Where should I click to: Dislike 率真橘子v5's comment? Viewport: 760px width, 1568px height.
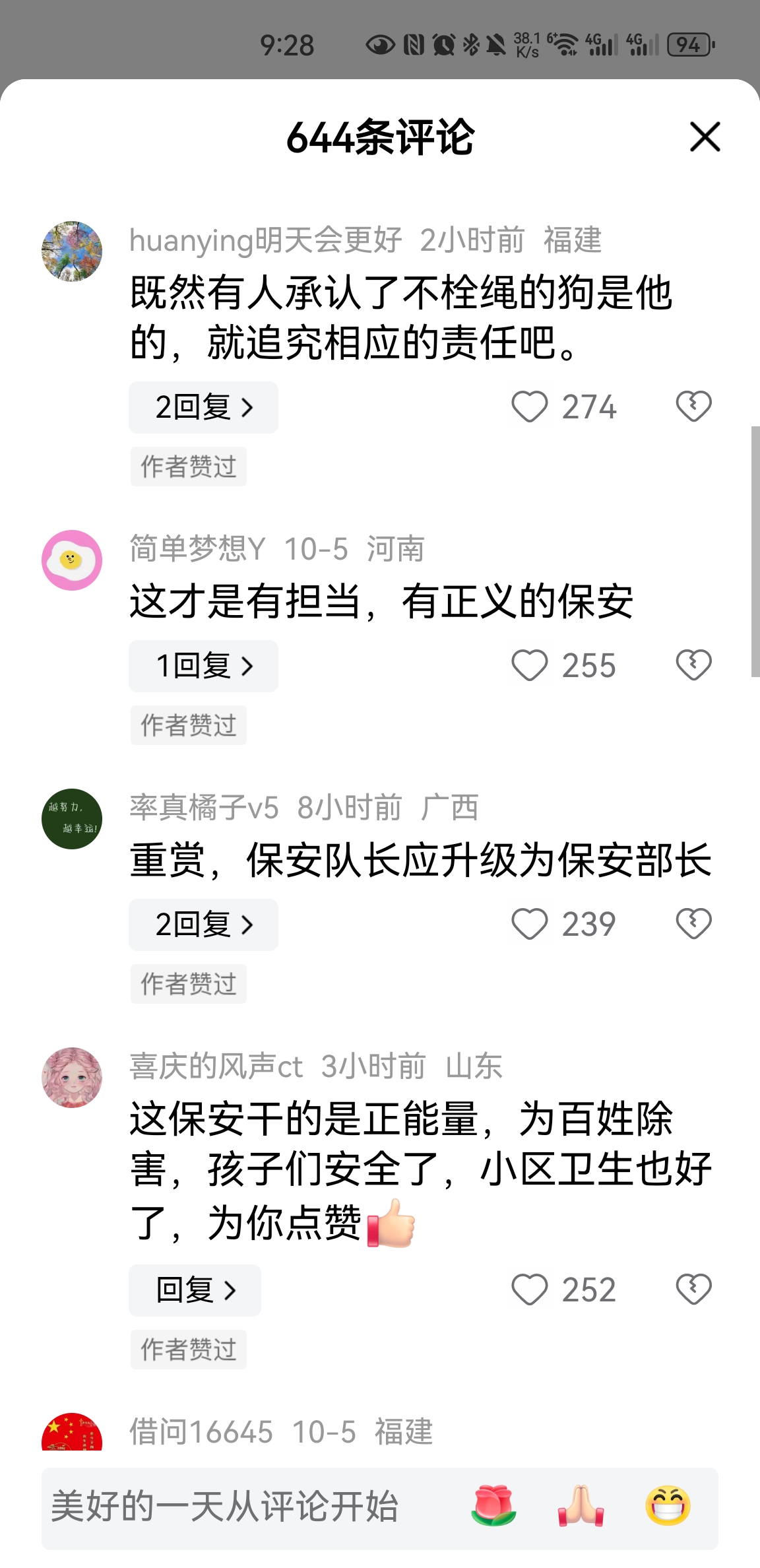pyautogui.click(x=693, y=924)
